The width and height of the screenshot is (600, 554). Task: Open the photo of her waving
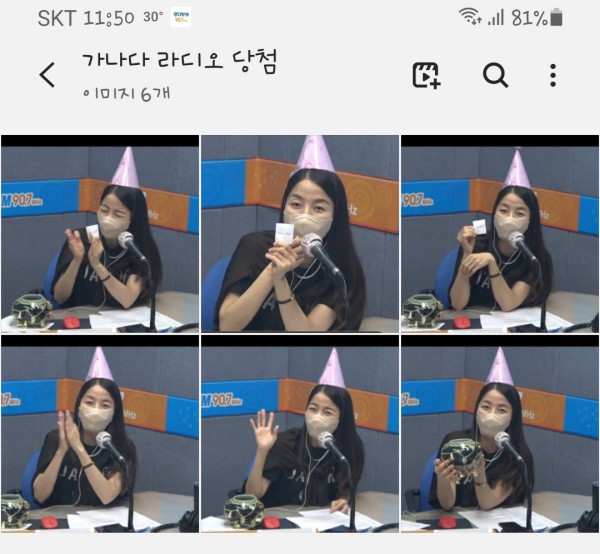click(x=299, y=433)
